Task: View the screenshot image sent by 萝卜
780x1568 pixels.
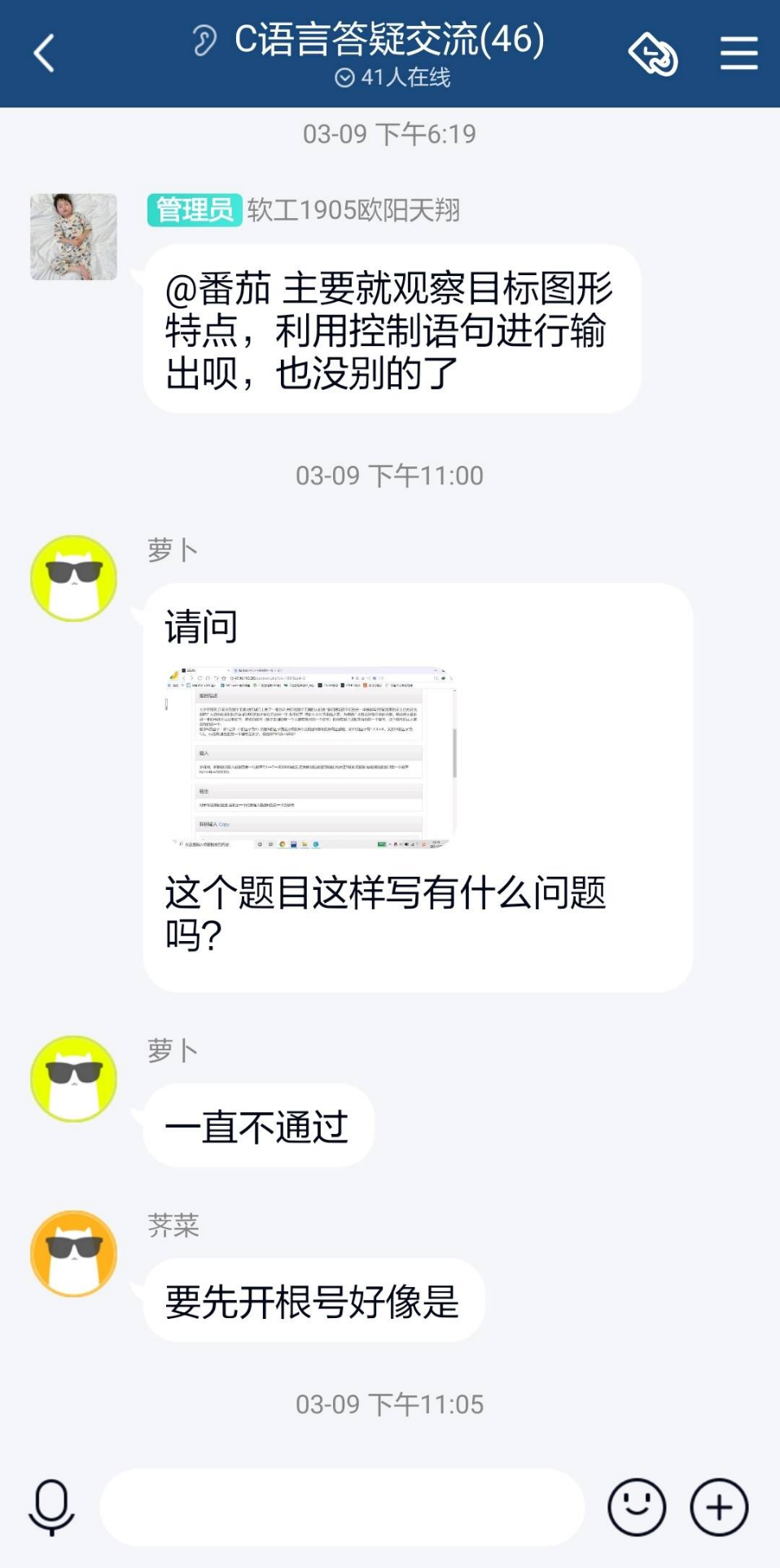Action: point(311,758)
